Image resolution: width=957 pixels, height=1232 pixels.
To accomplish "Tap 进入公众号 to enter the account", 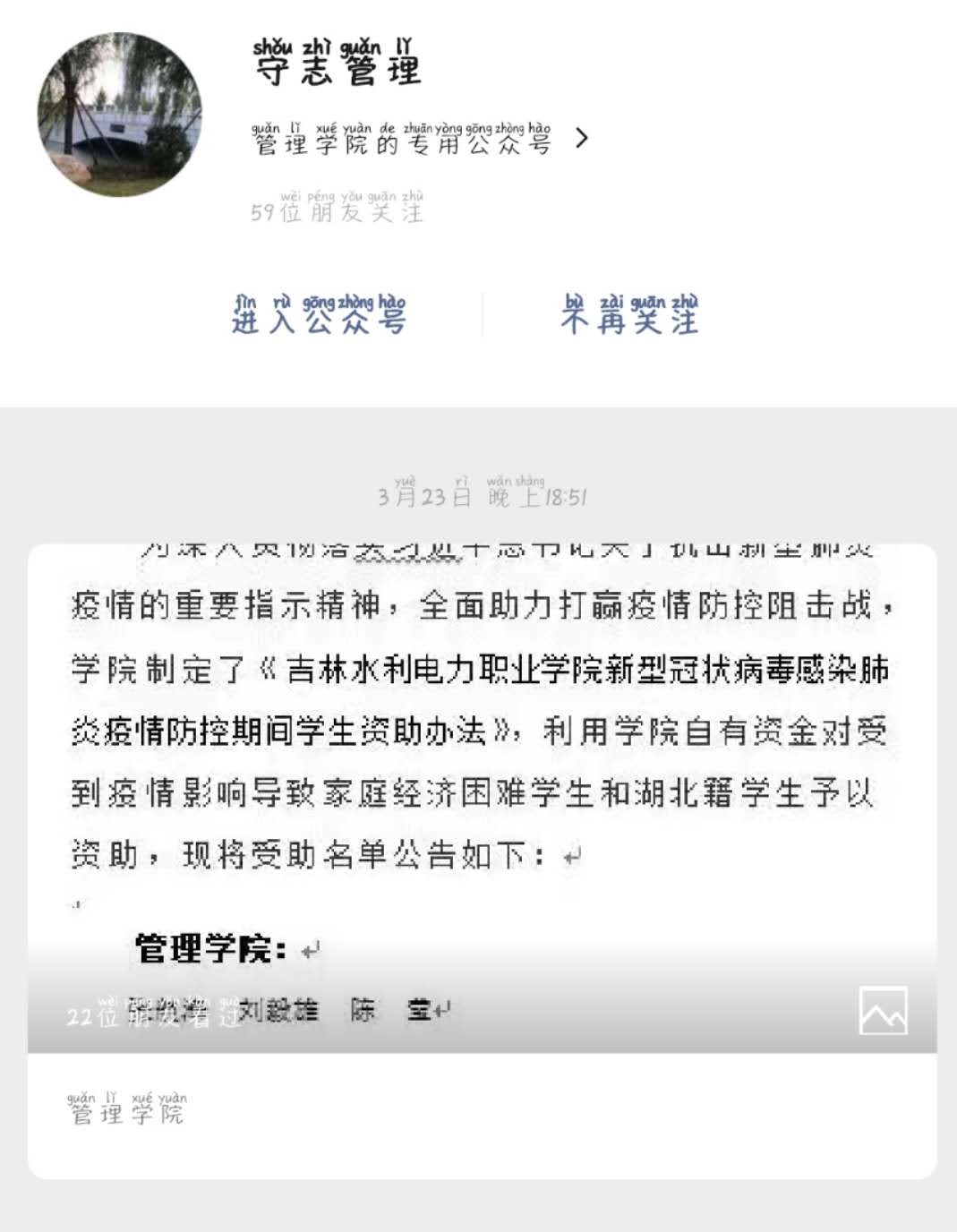I will click(x=319, y=315).
